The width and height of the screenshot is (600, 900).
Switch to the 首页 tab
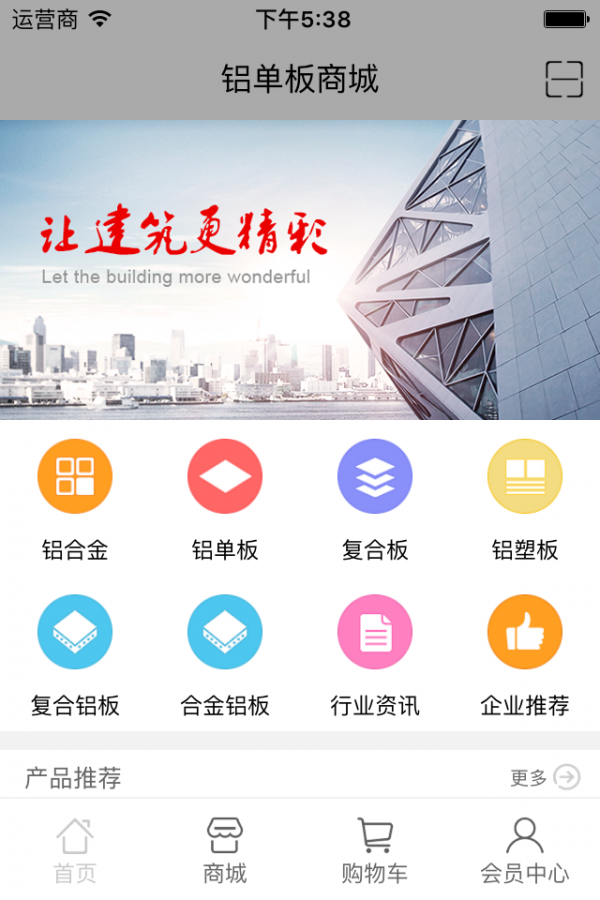(75, 850)
